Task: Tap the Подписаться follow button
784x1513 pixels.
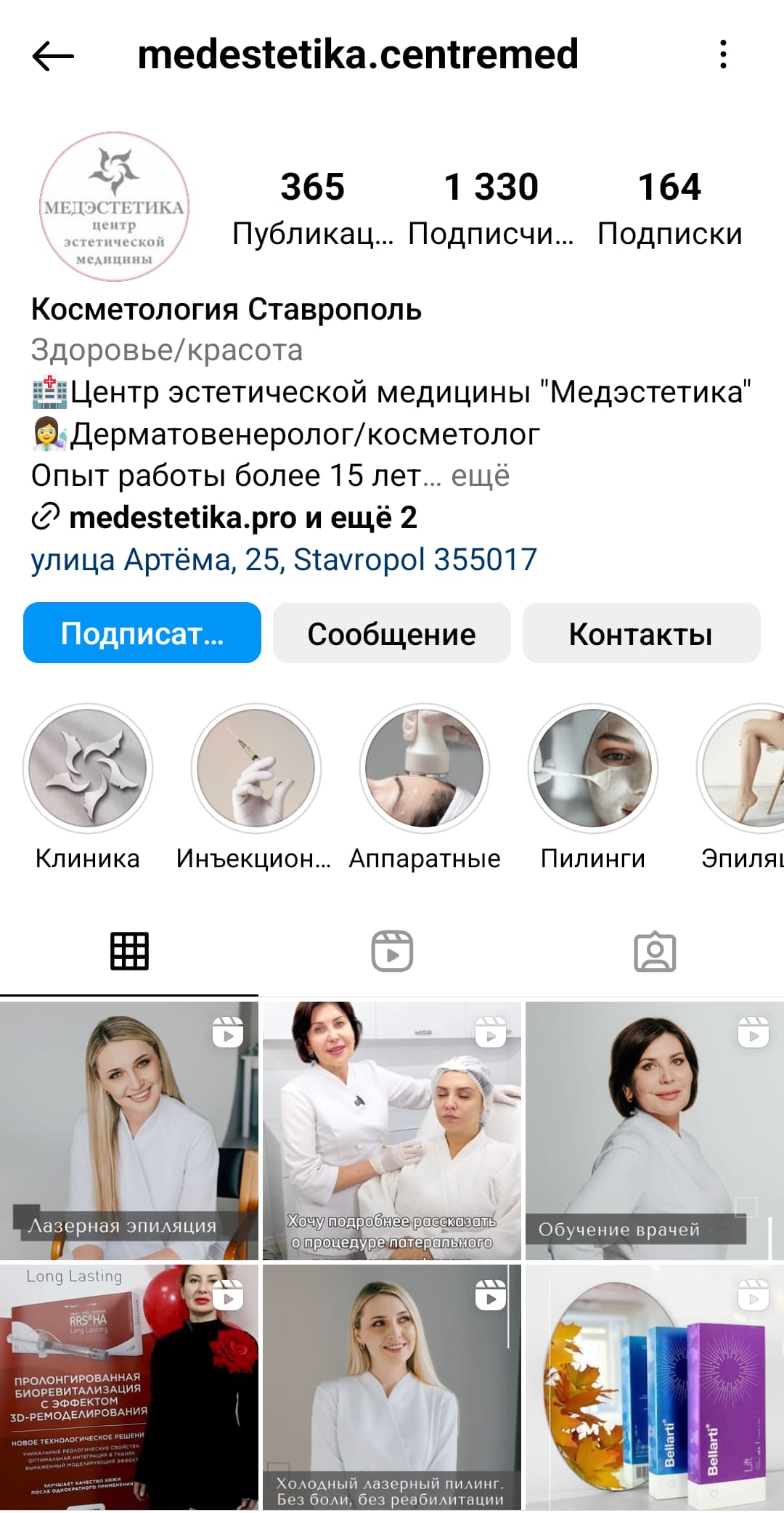Action: (142, 633)
